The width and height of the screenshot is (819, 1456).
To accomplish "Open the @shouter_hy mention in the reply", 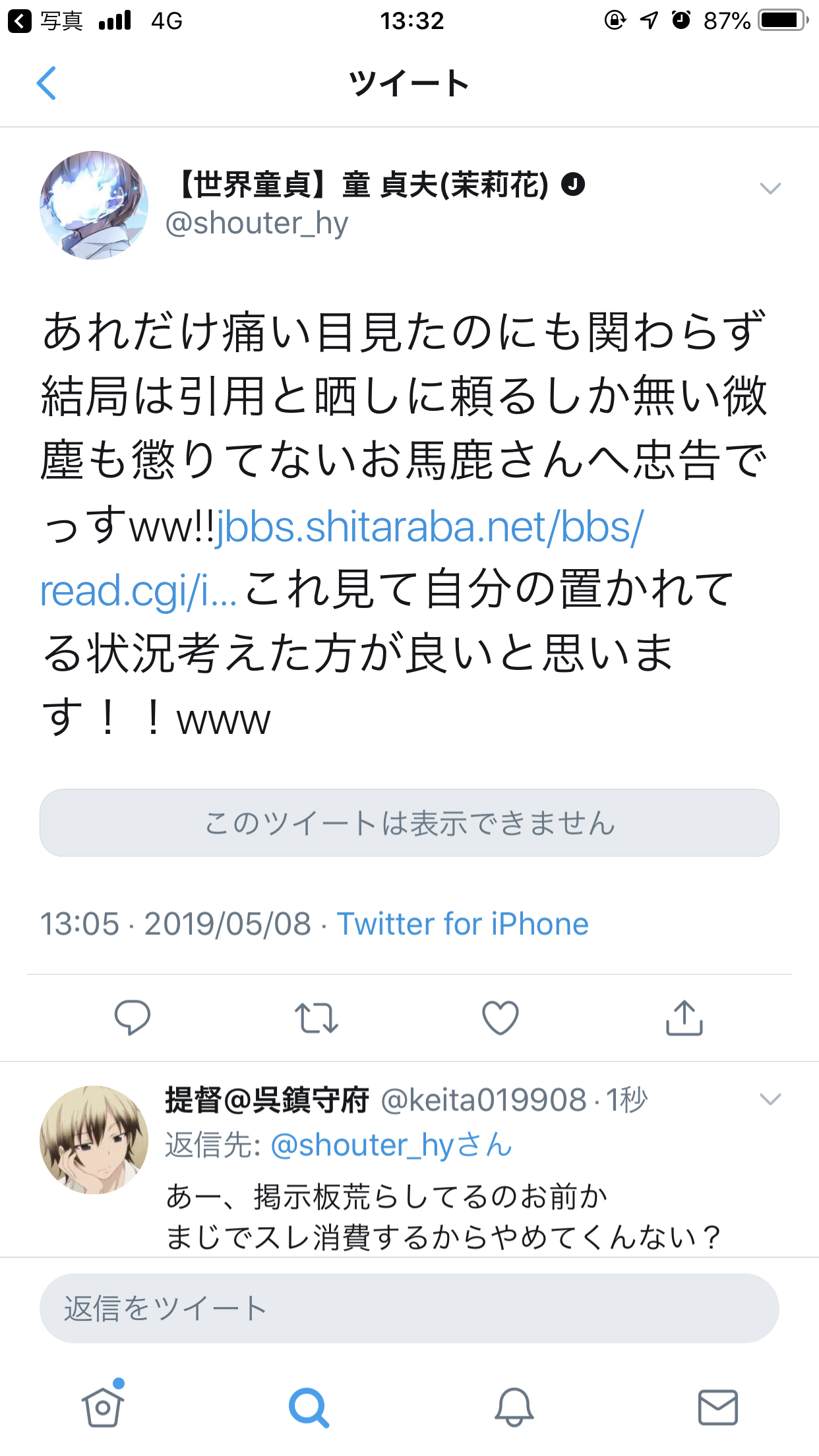I will 391,1145.
